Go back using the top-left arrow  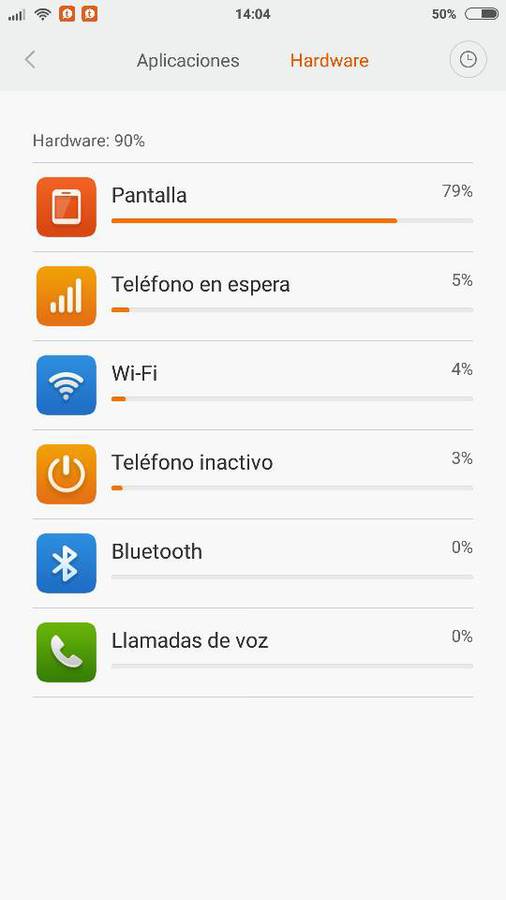(30, 60)
